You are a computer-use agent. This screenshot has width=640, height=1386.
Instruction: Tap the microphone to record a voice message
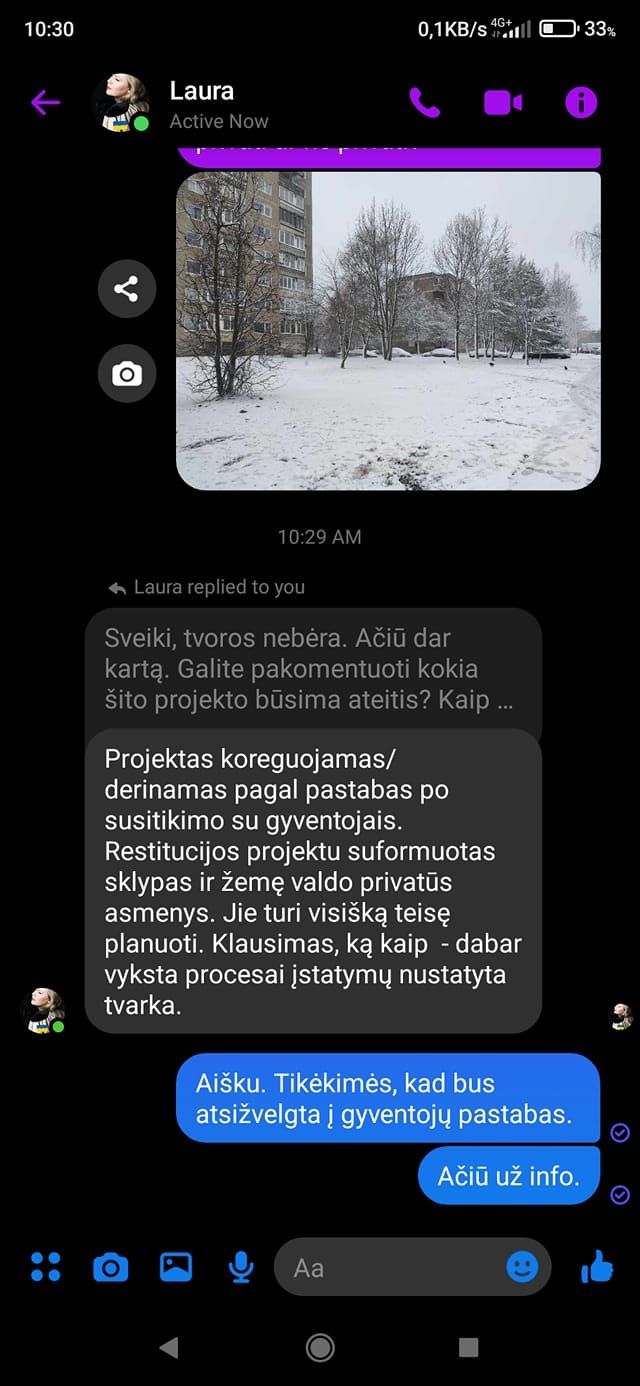[x=240, y=1268]
